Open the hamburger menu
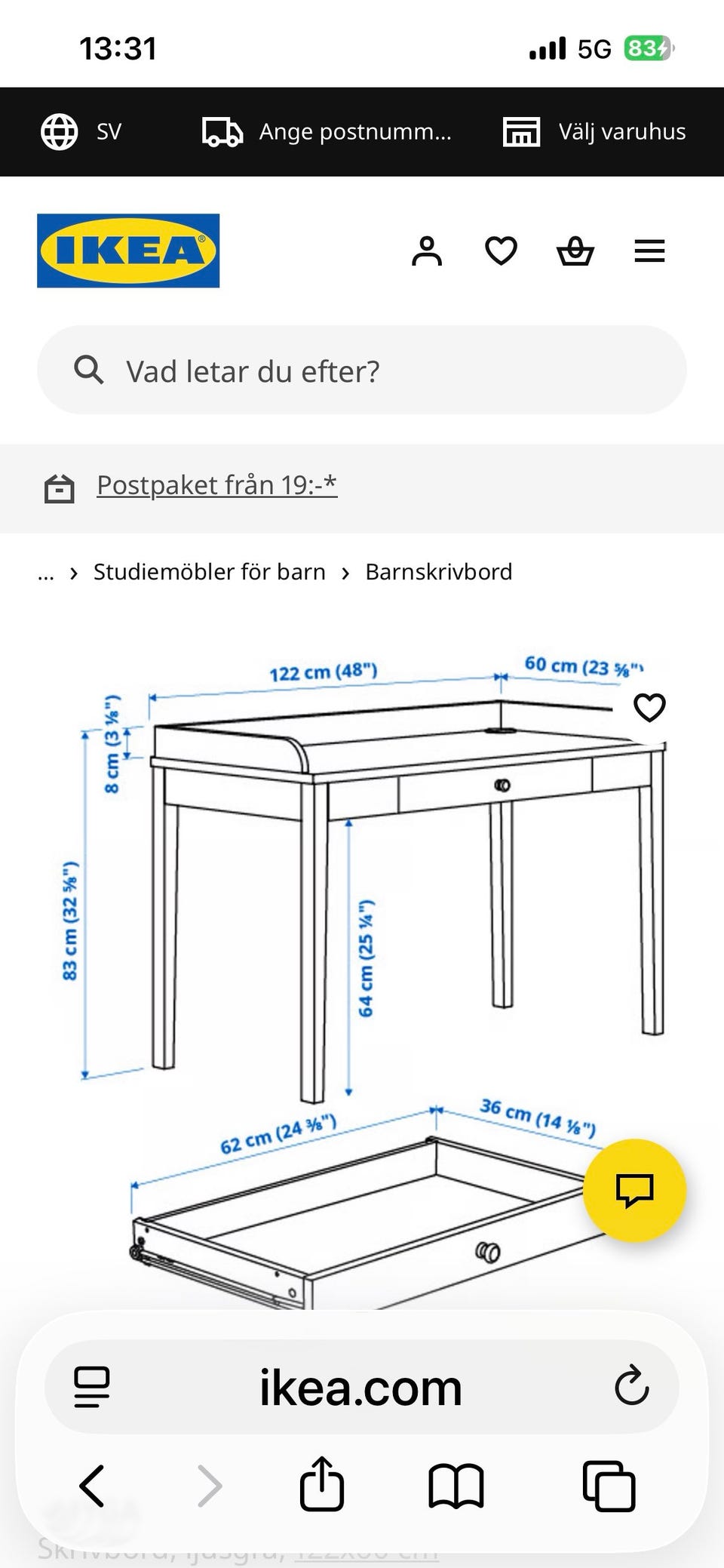 (649, 251)
